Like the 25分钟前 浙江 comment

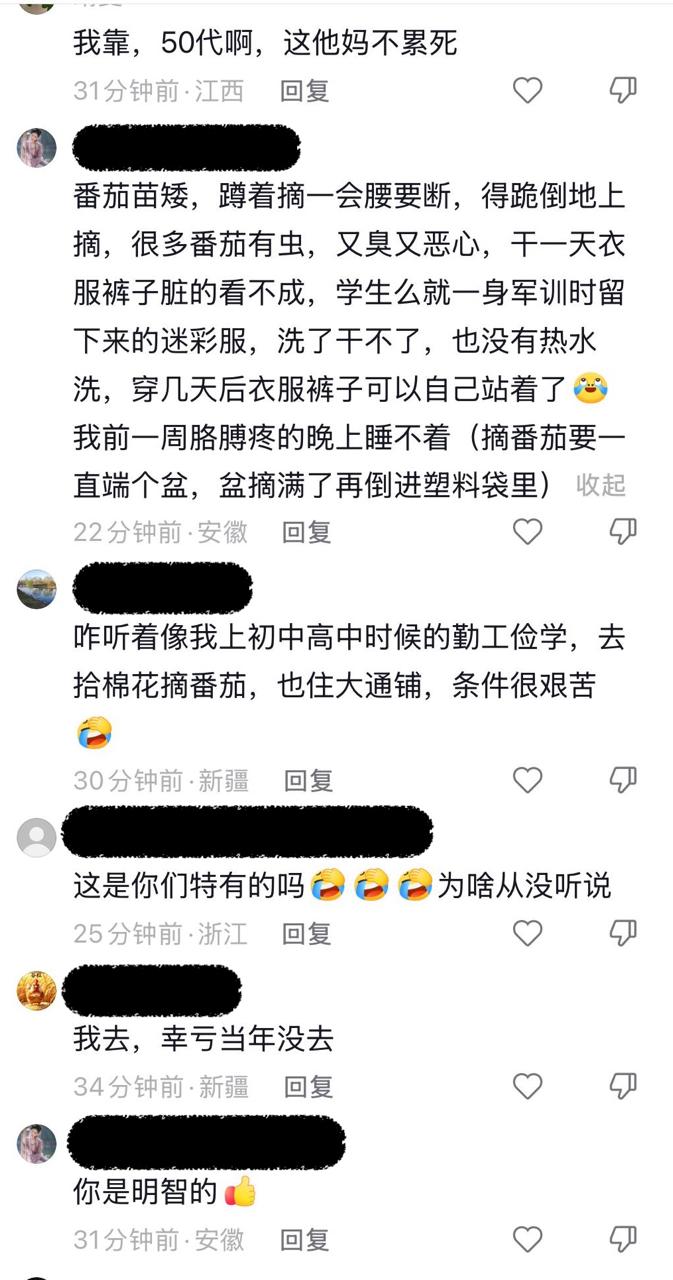pyautogui.click(x=527, y=934)
